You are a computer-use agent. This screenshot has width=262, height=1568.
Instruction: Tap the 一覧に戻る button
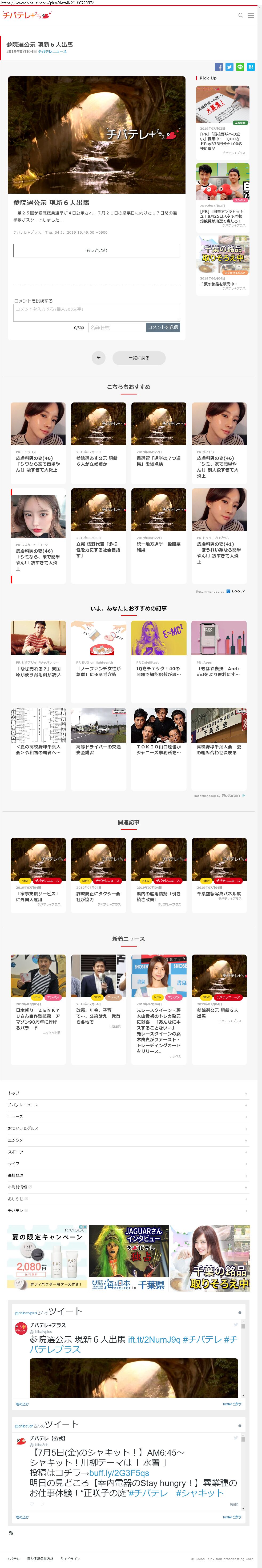click(x=139, y=357)
